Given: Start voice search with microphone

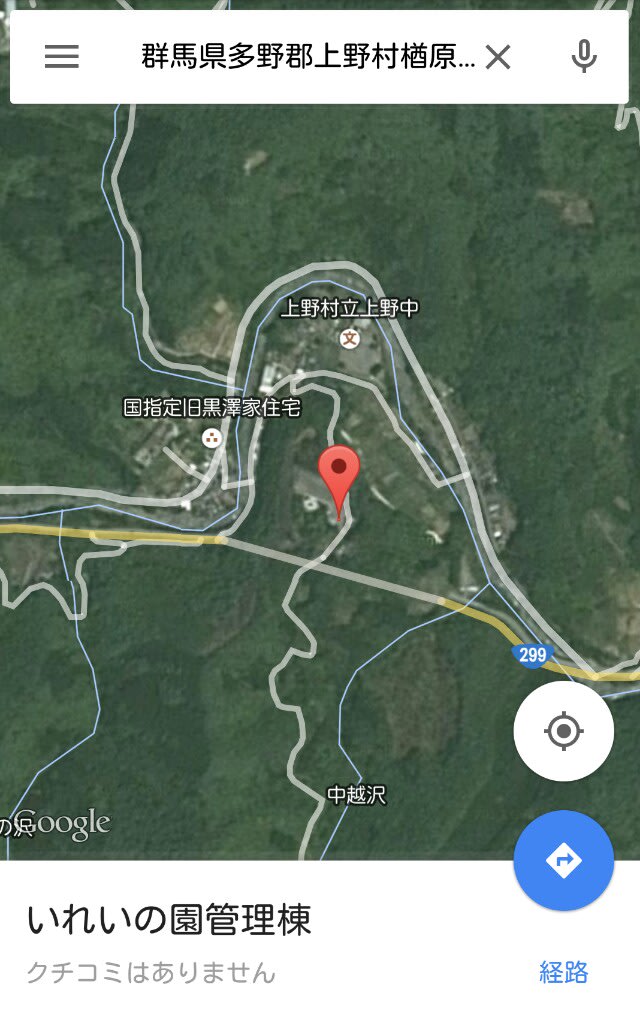Looking at the screenshot, I should (583, 57).
